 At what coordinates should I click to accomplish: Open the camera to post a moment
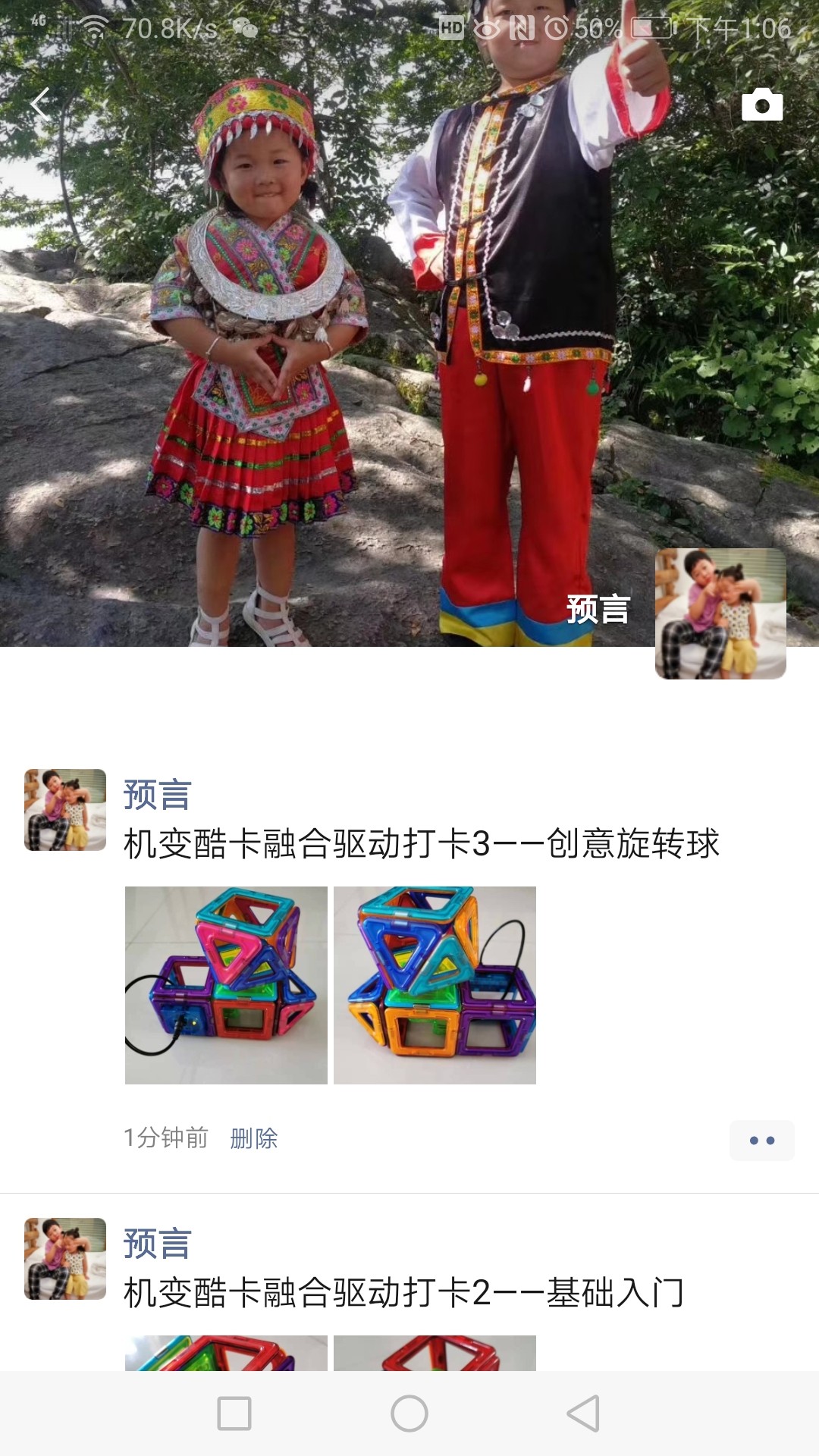[761, 105]
